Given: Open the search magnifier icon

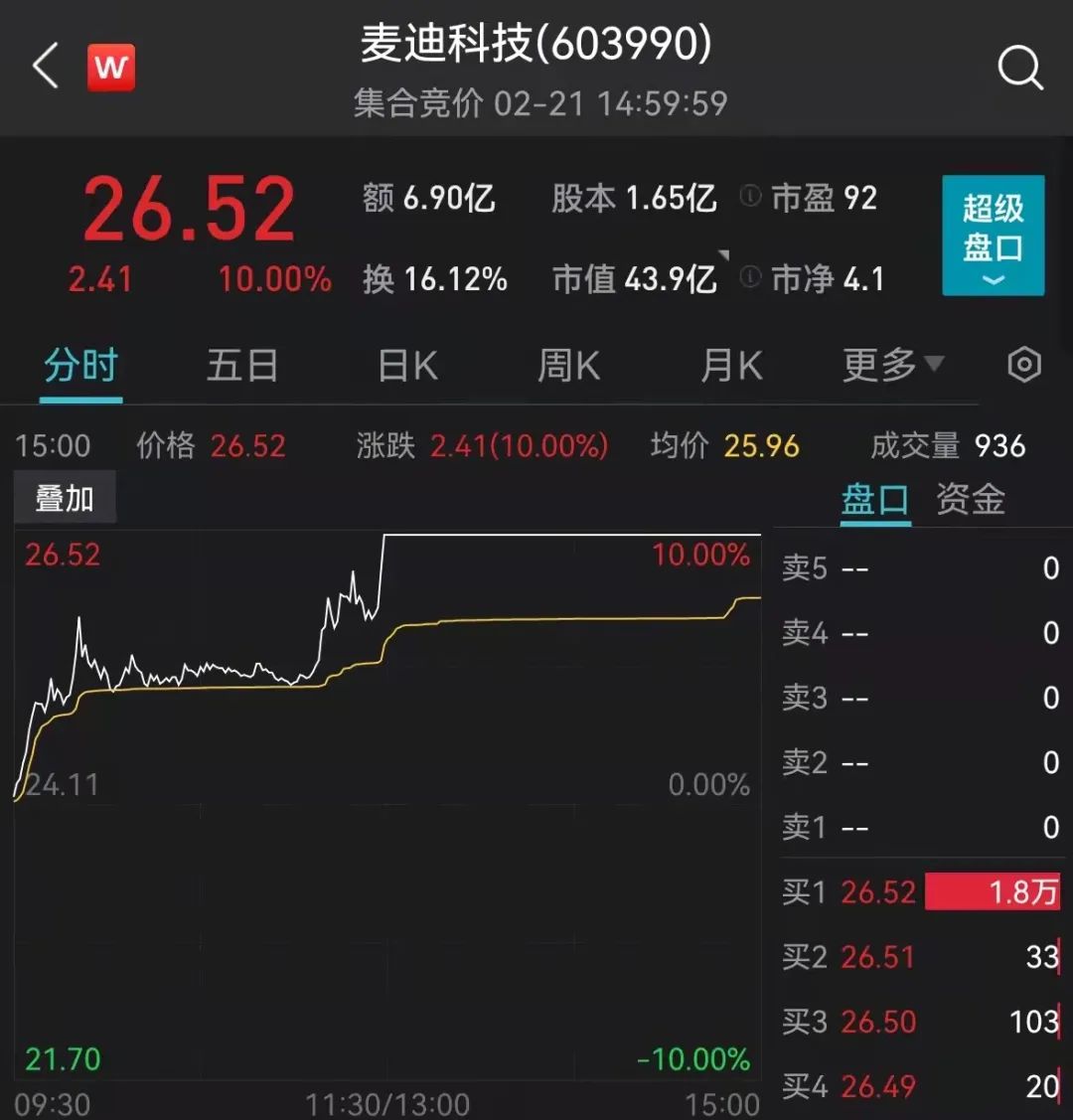Looking at the screenshot, I should pyautogui.click(x=1019, y=68).
